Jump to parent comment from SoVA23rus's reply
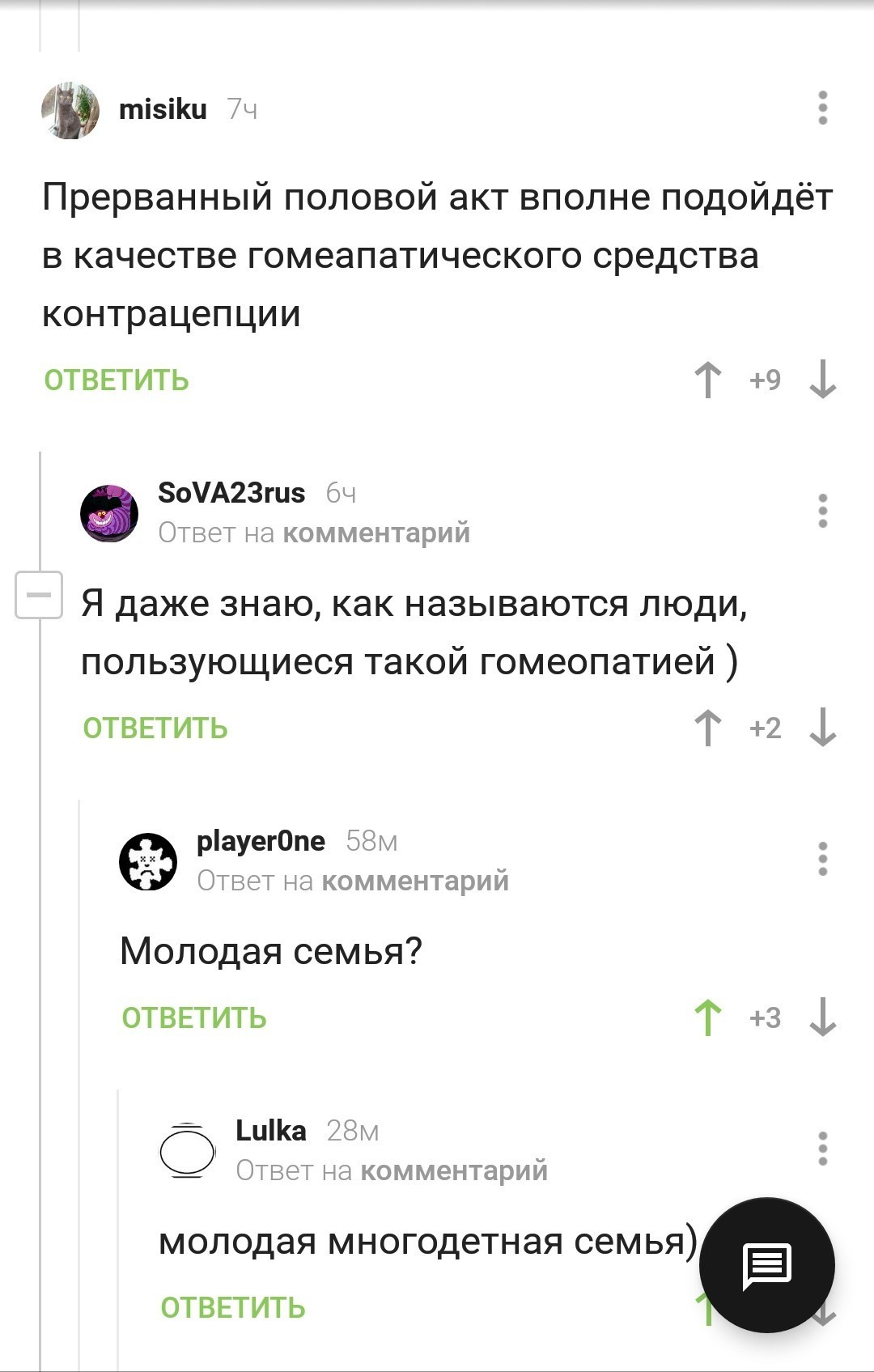 point(376,533)
